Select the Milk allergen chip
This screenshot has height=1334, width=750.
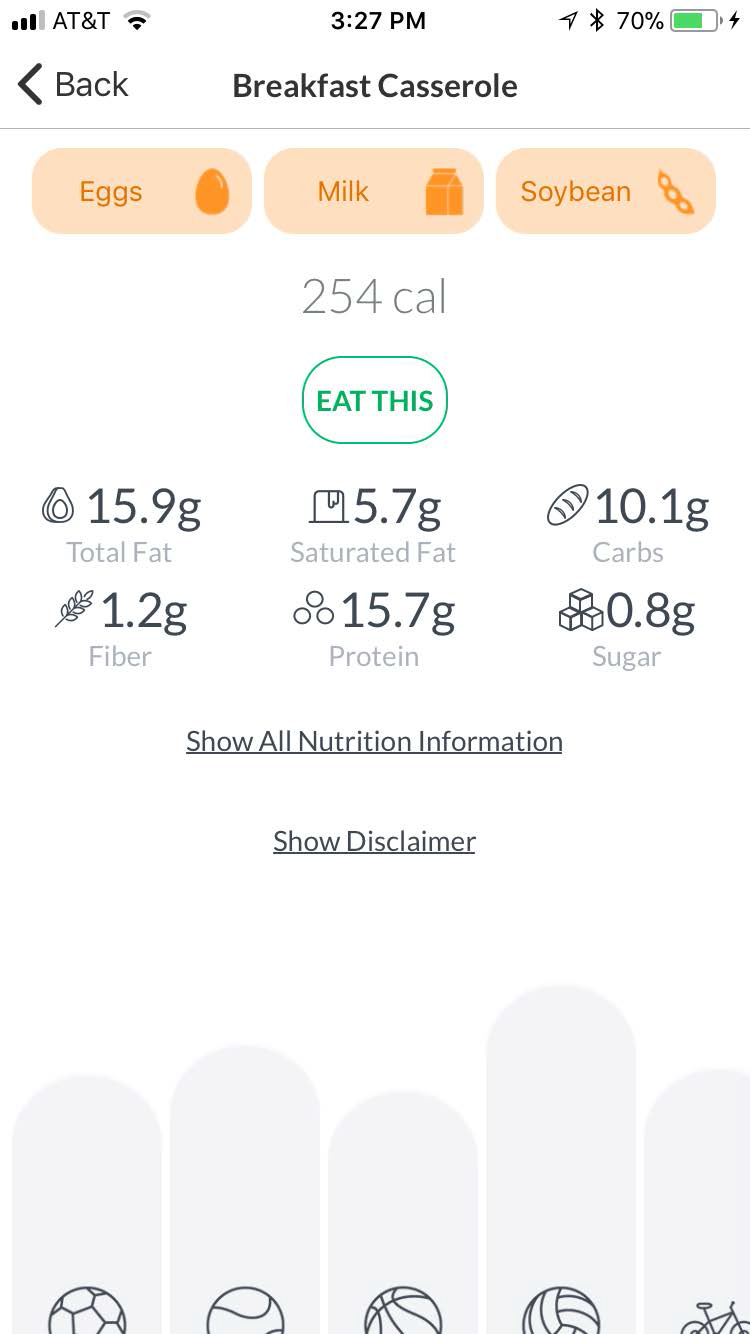(374, 191)
